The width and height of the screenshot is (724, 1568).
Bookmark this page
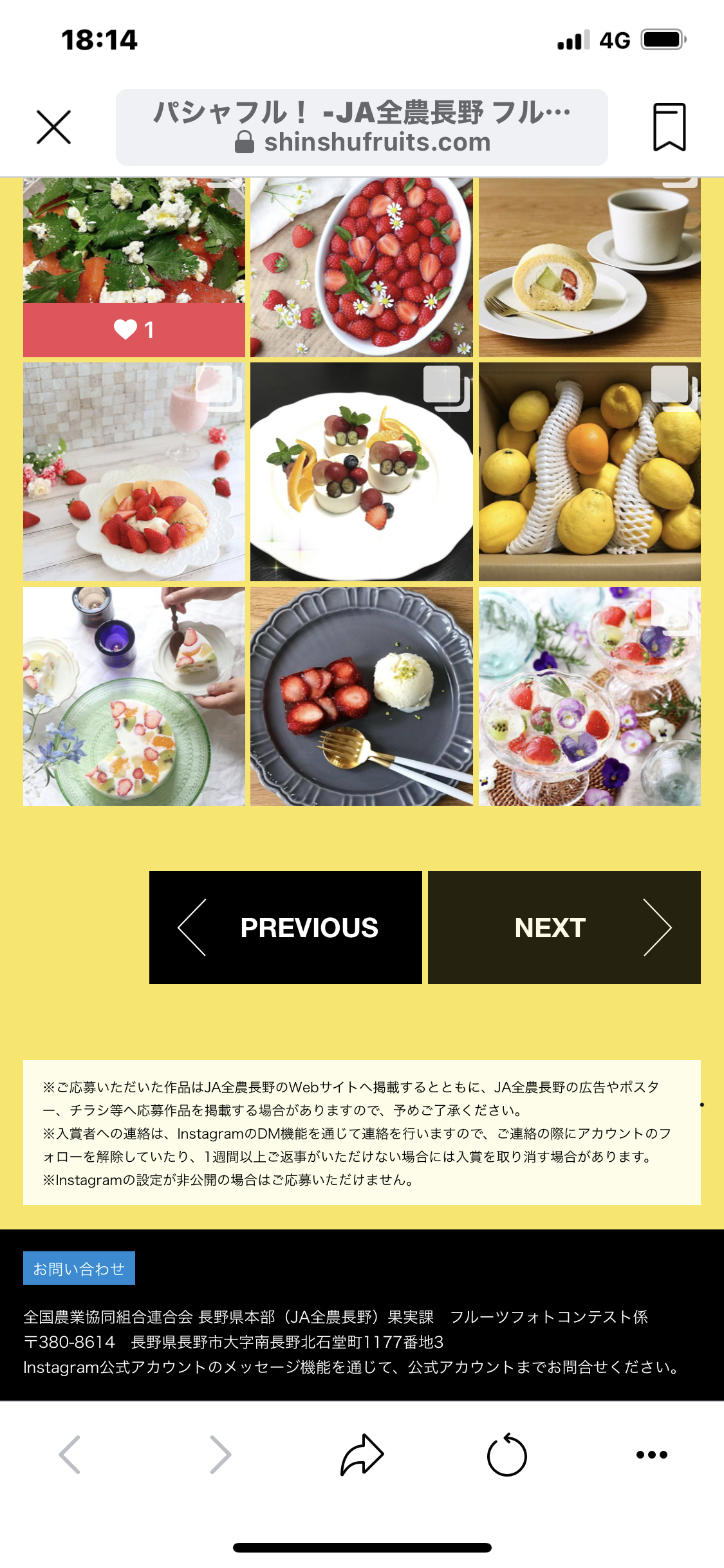(x=669, y=127)
